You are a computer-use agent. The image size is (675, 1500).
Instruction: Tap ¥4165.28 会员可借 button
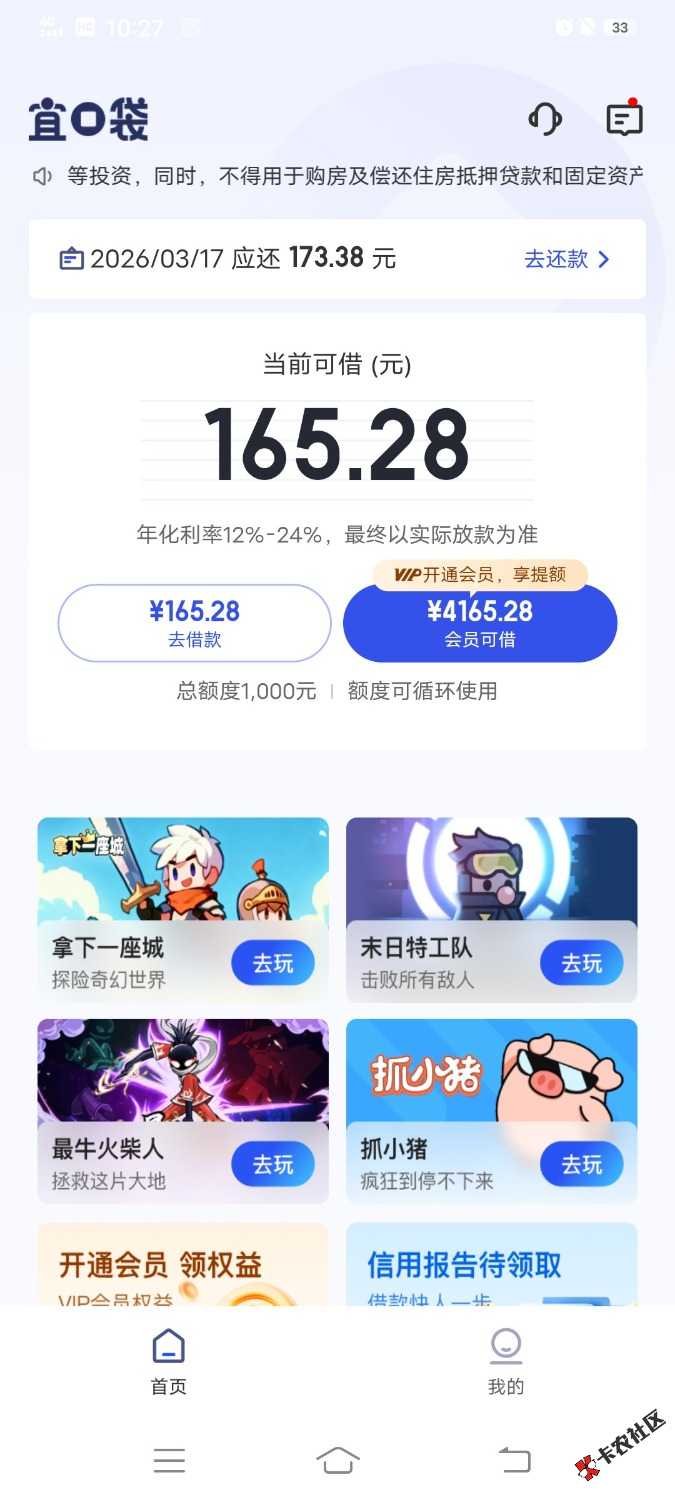(480, 623)
